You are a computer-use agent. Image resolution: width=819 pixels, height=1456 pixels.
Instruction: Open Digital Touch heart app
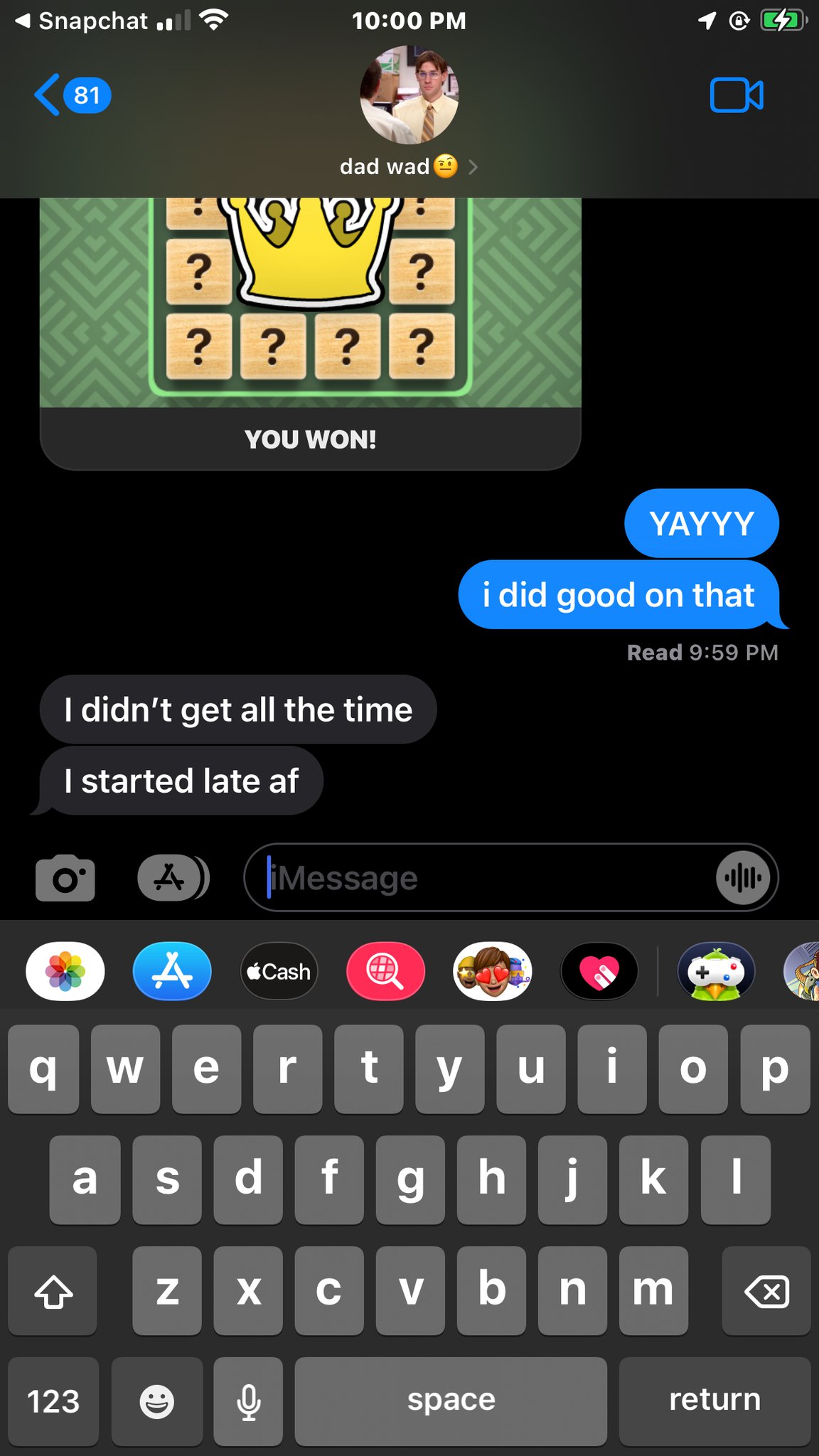click(599, 971)
